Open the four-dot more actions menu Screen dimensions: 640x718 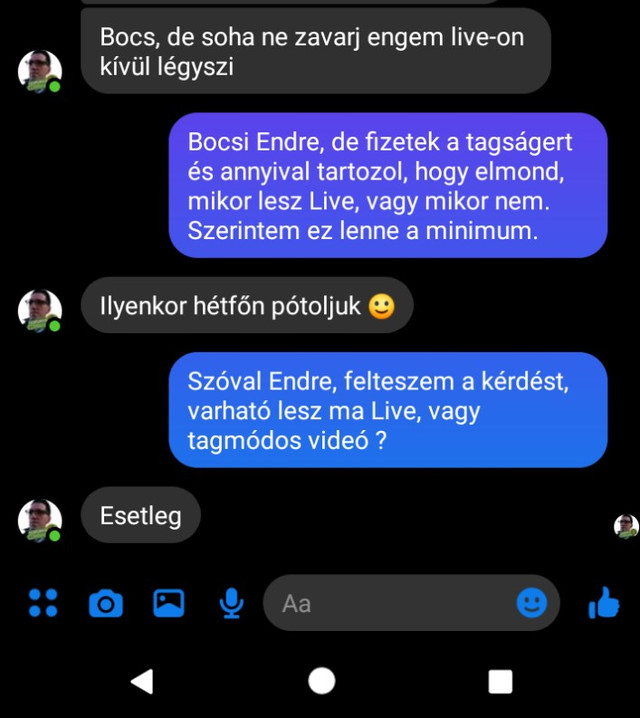click(x=42, y=602)
